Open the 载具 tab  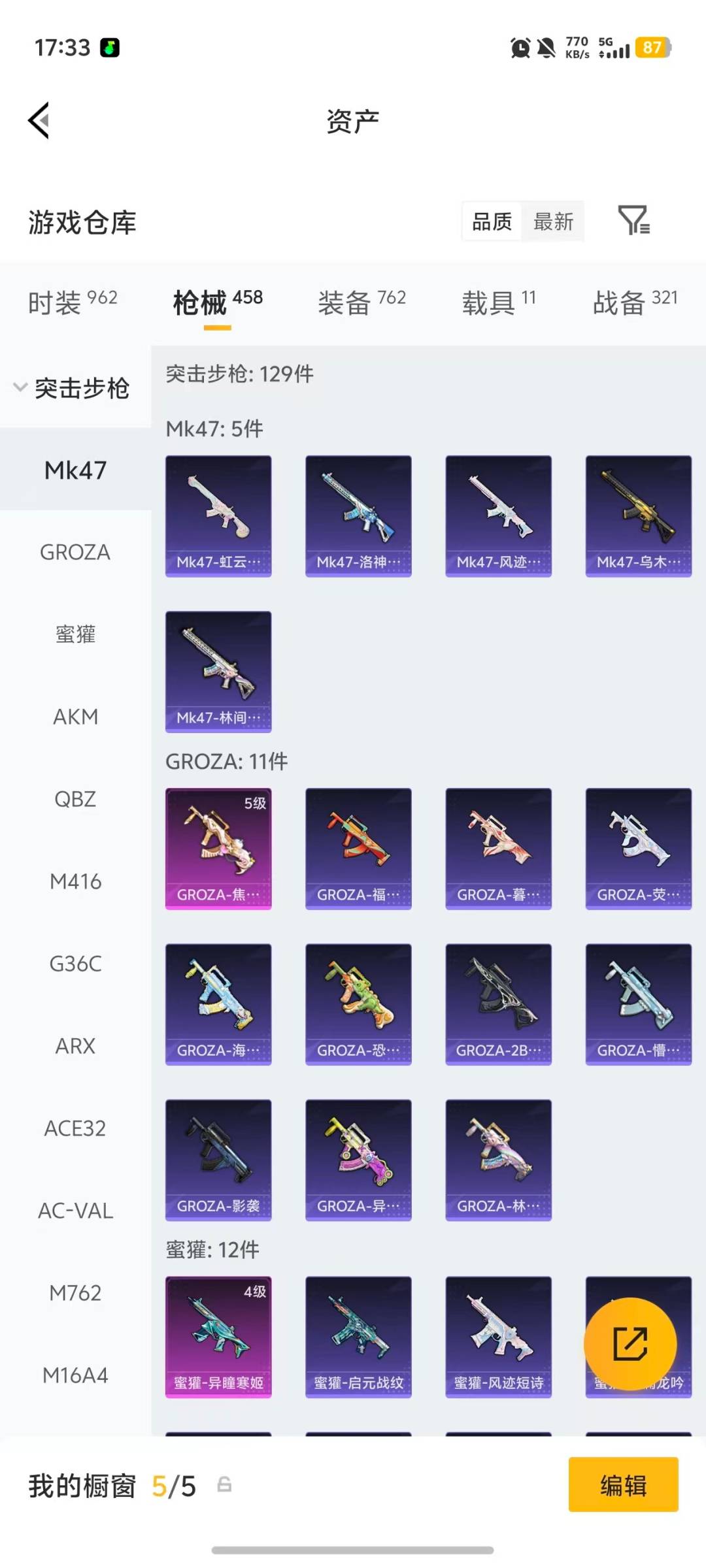(x=499, y=302)
